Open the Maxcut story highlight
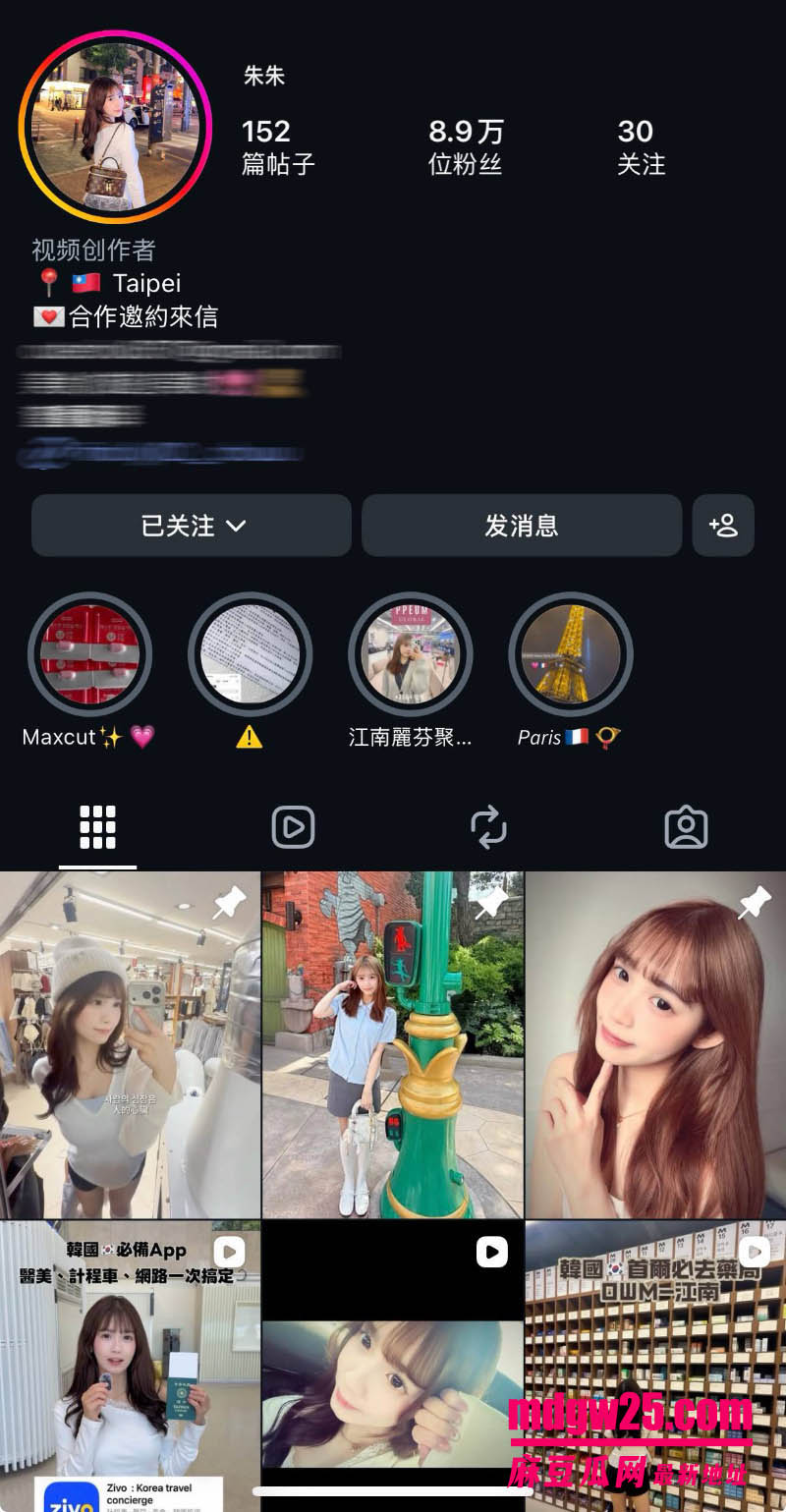The image size is (786, 1512). [x=89, y=654]
